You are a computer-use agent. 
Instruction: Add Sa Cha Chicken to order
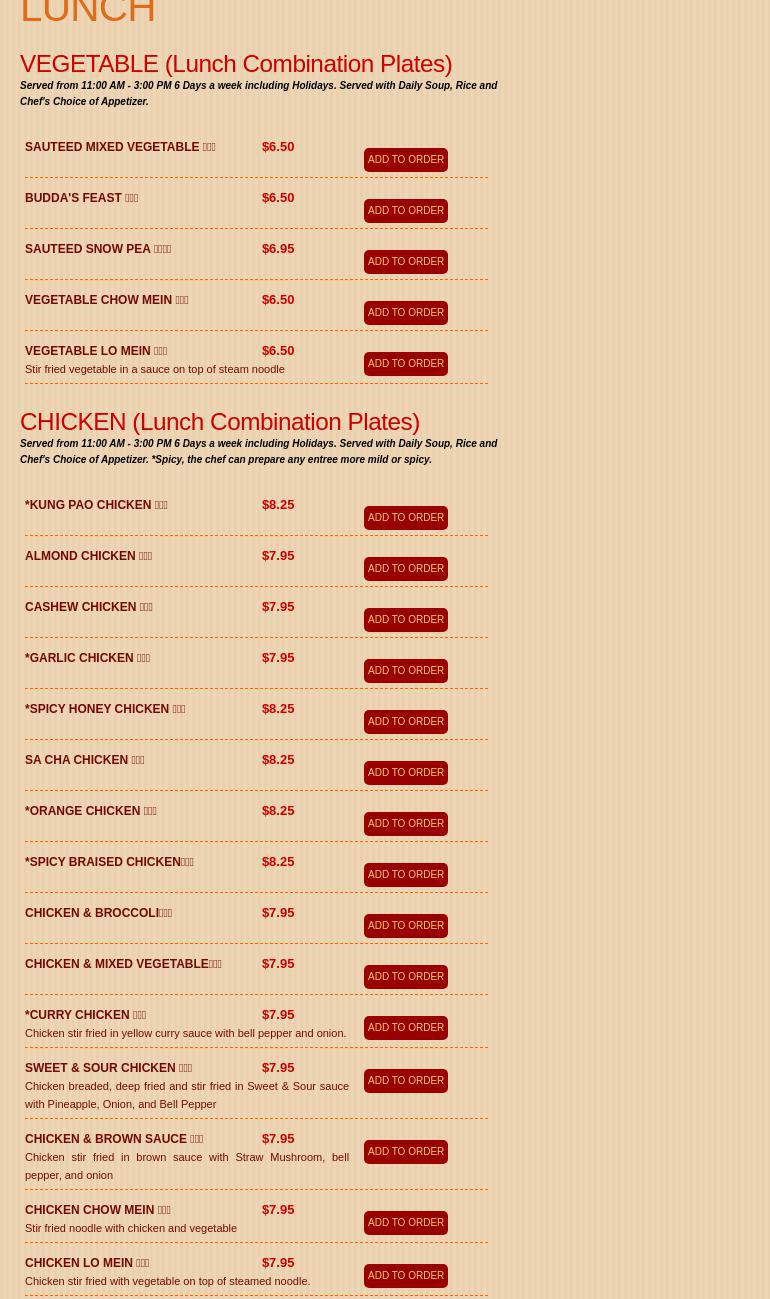click(405, 773)
